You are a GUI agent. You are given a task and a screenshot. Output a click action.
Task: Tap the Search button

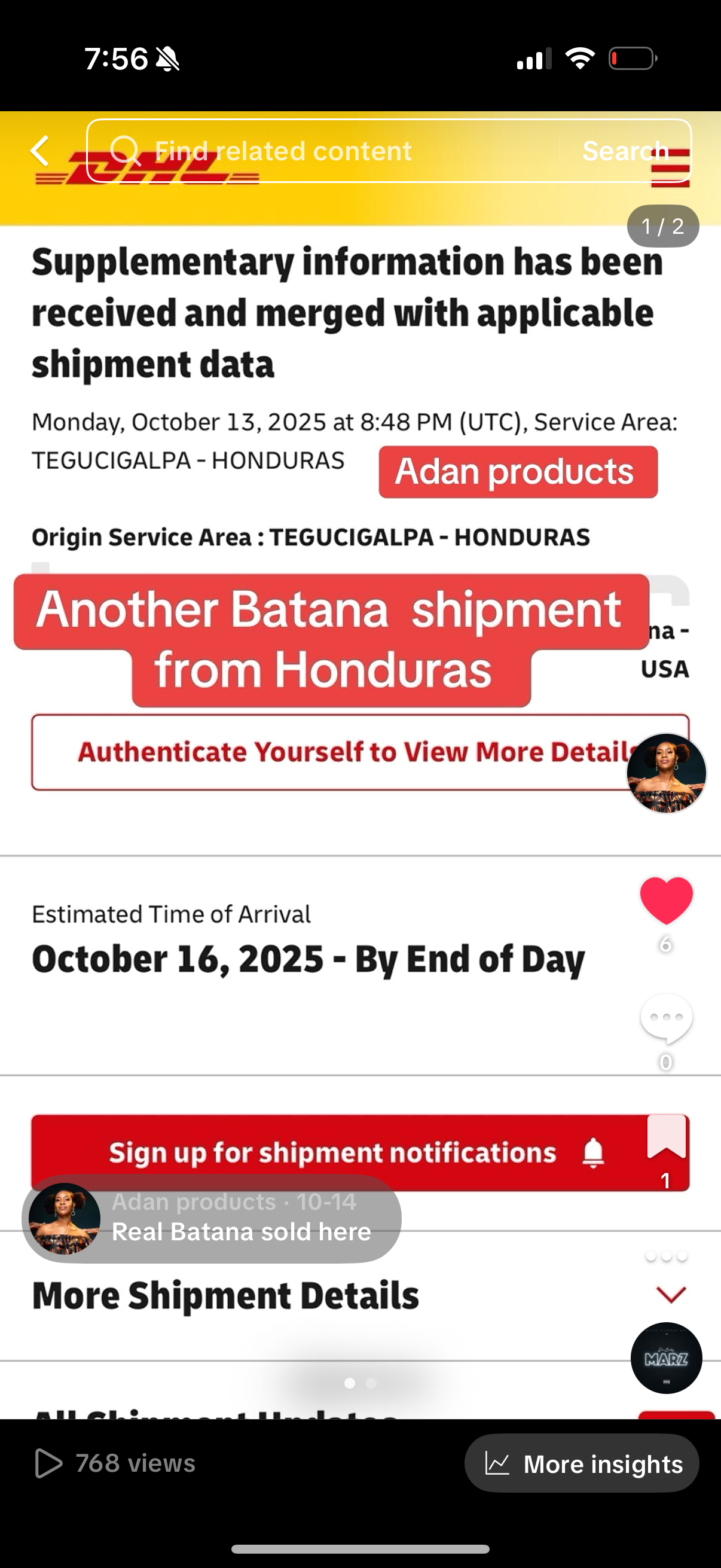(x=625, y=151)
